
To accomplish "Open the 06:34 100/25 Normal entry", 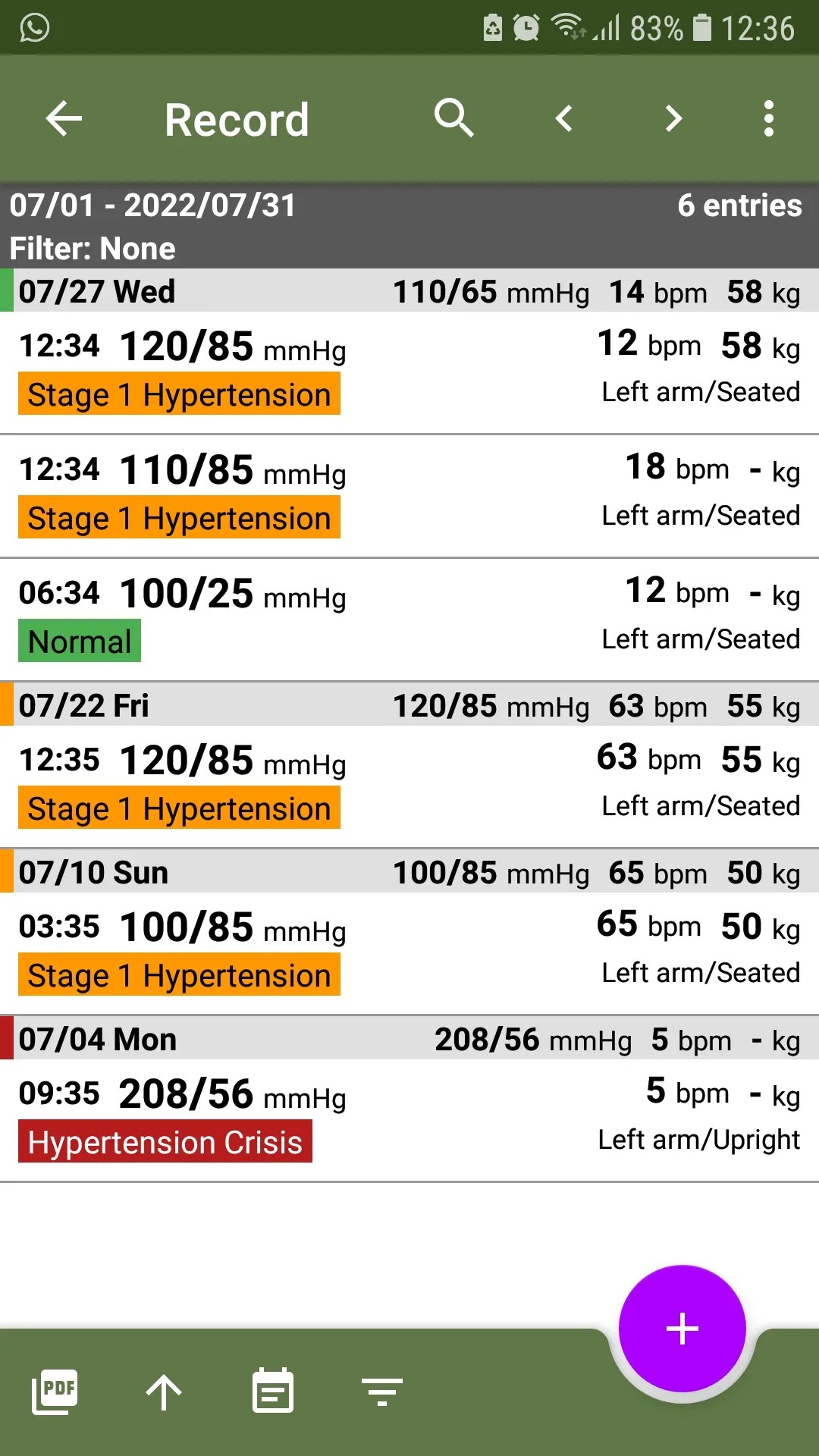I will (409, 619).
